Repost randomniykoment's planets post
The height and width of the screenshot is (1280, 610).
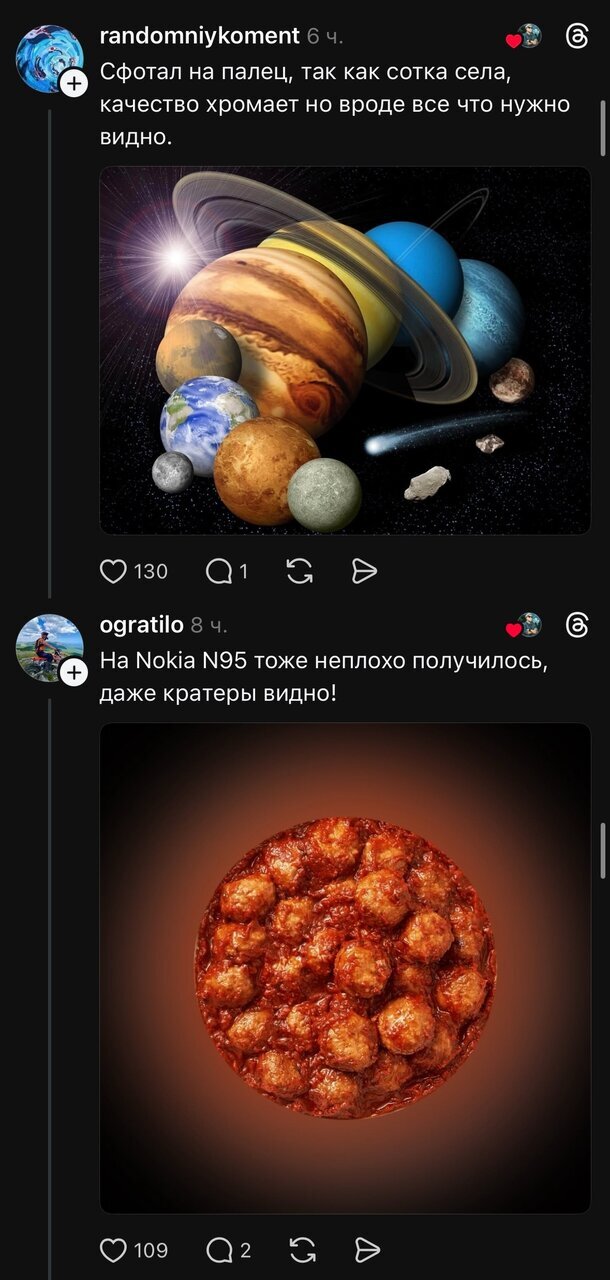[299, 571]
